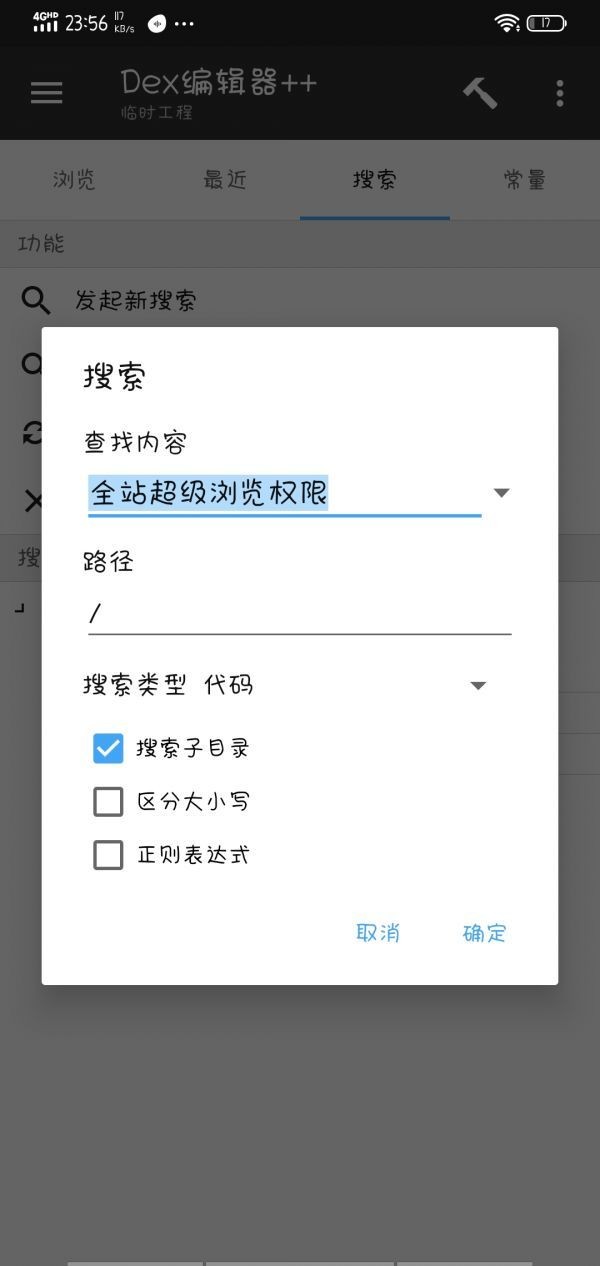This screenshot has height=1266, width=600.
Task: Tap the 路径 path input field
Action: pyautogui.click(x=299, y=613)
